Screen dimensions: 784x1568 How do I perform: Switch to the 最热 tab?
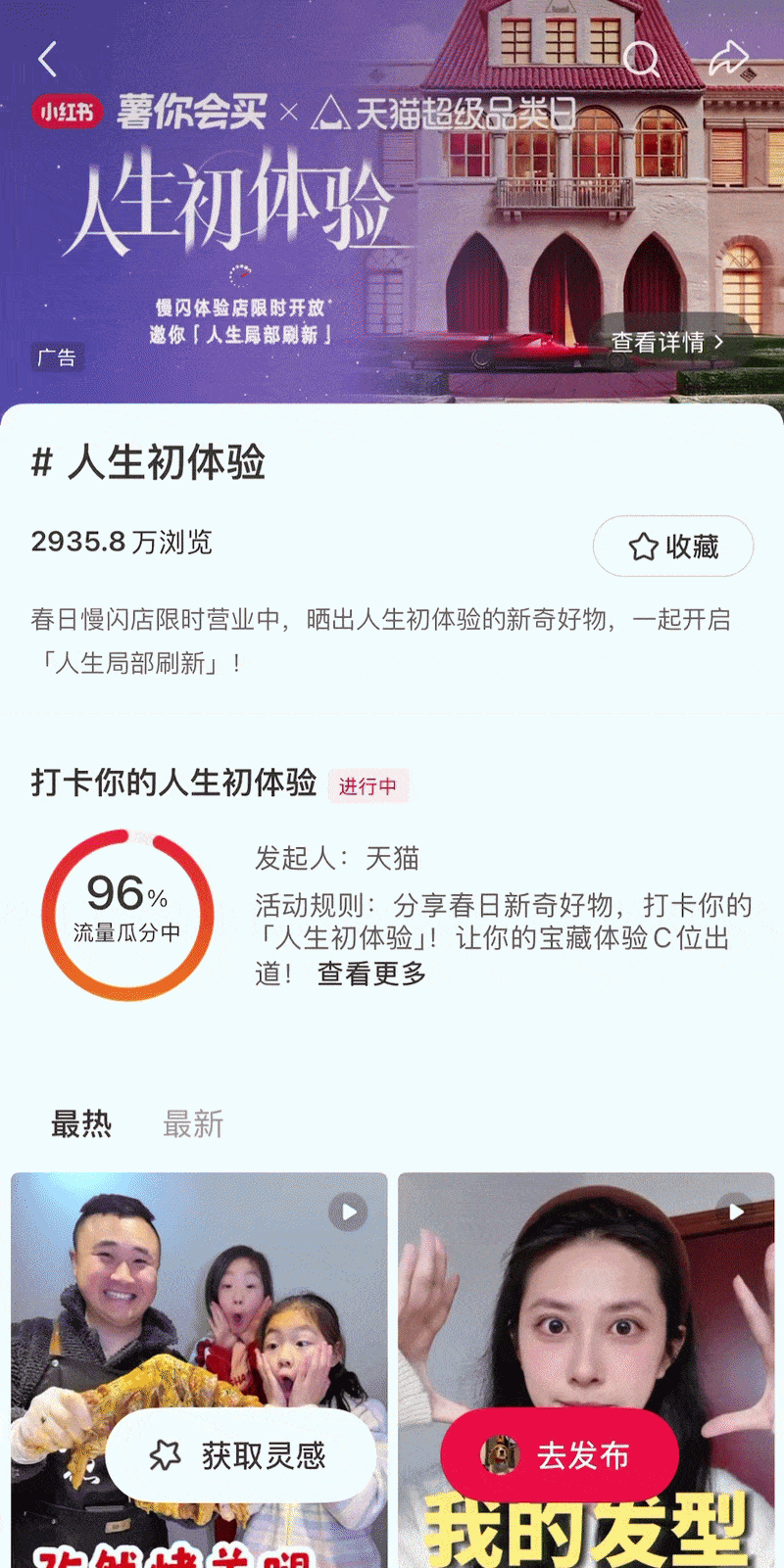click(81, 1123)
